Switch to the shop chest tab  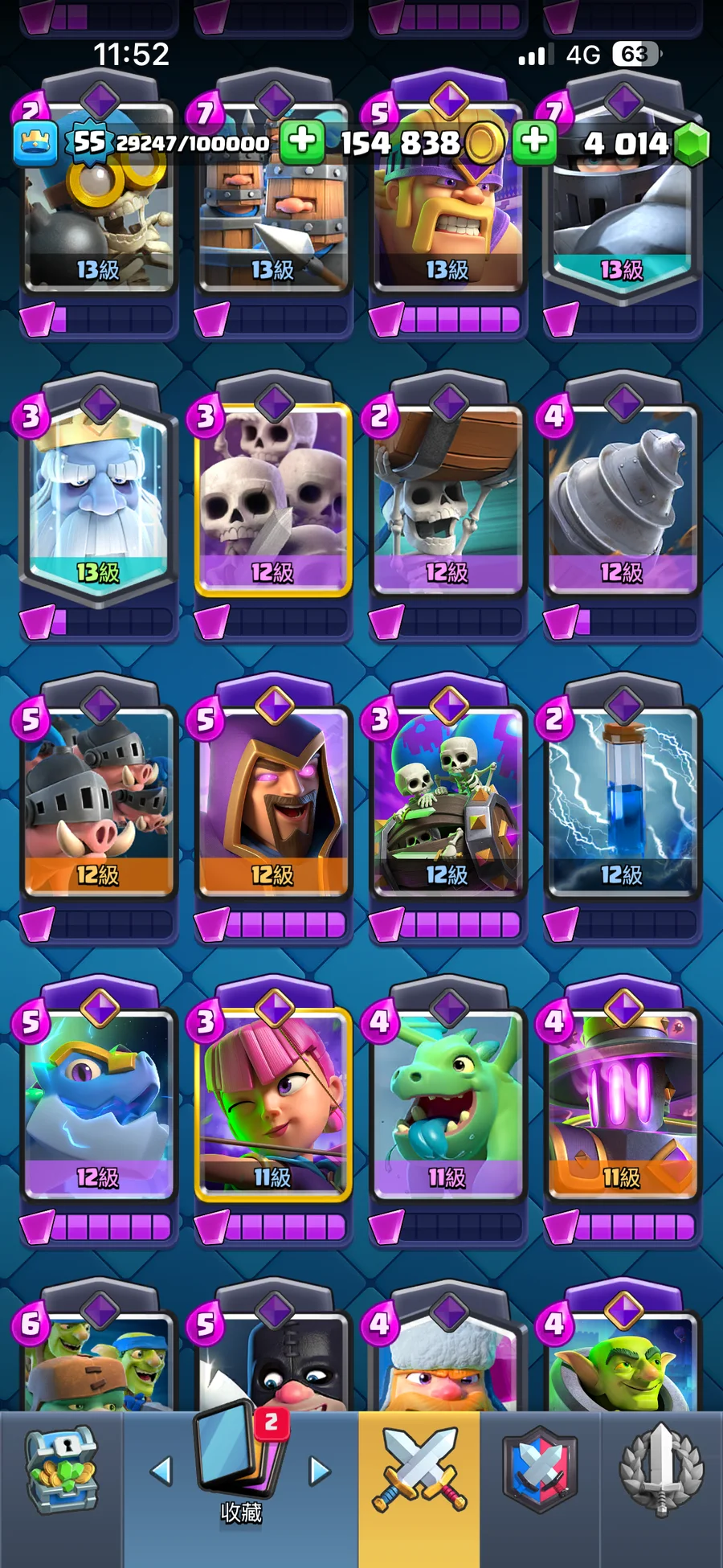point(61,1472)
